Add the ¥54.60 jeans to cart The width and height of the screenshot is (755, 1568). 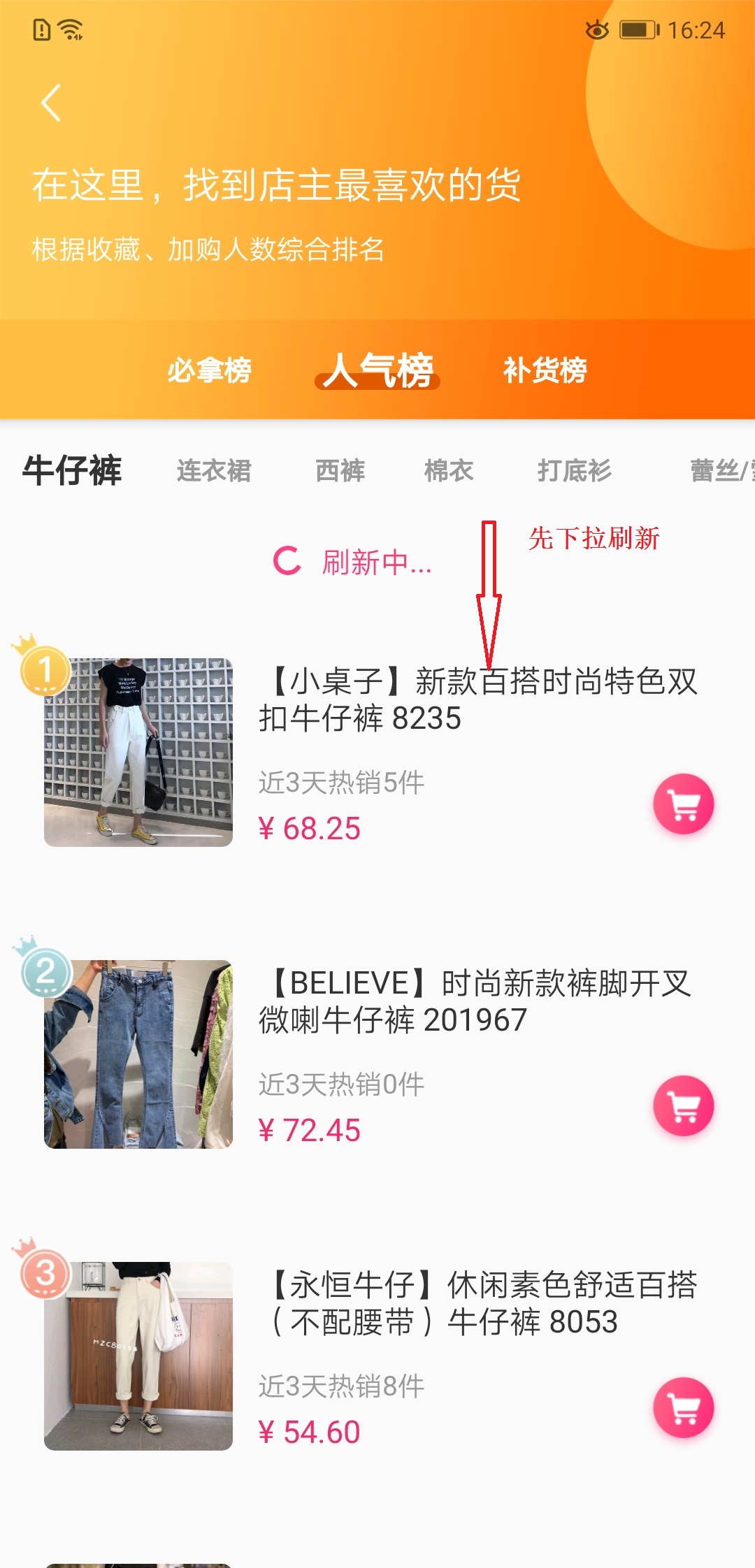(x=684, y=1408)
